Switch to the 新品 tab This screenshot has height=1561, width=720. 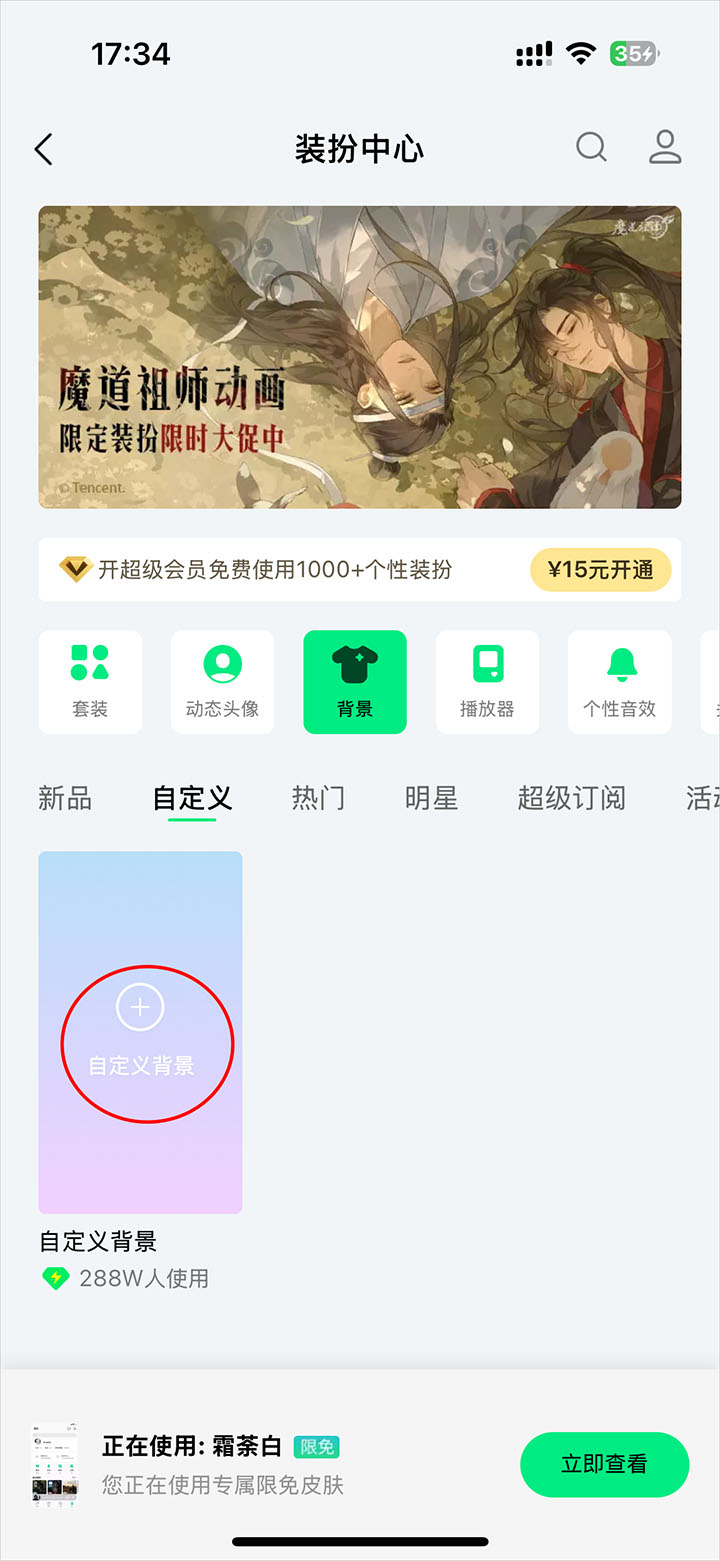(65, 798)
